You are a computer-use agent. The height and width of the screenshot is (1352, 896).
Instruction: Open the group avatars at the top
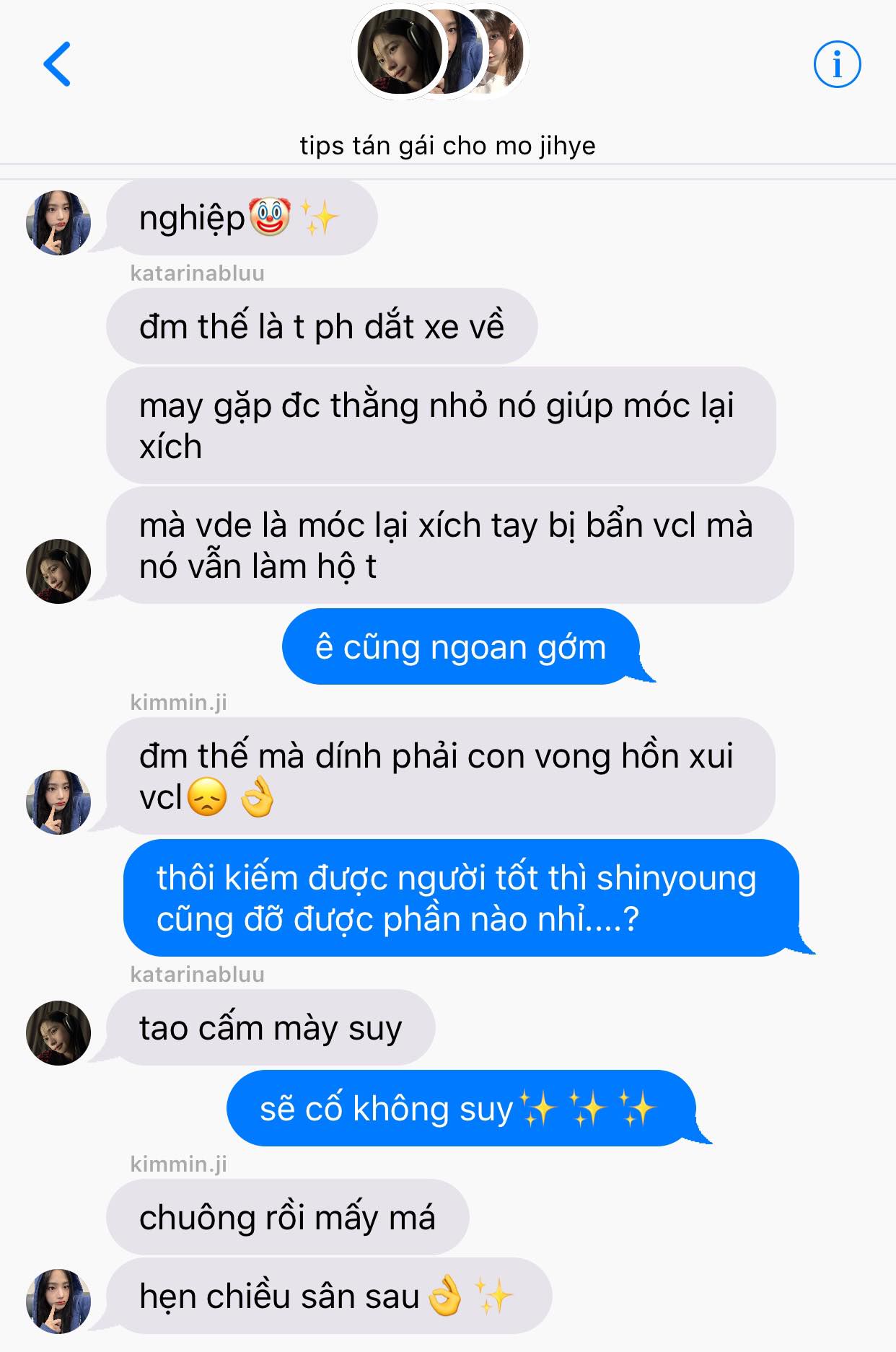(441, 52)
